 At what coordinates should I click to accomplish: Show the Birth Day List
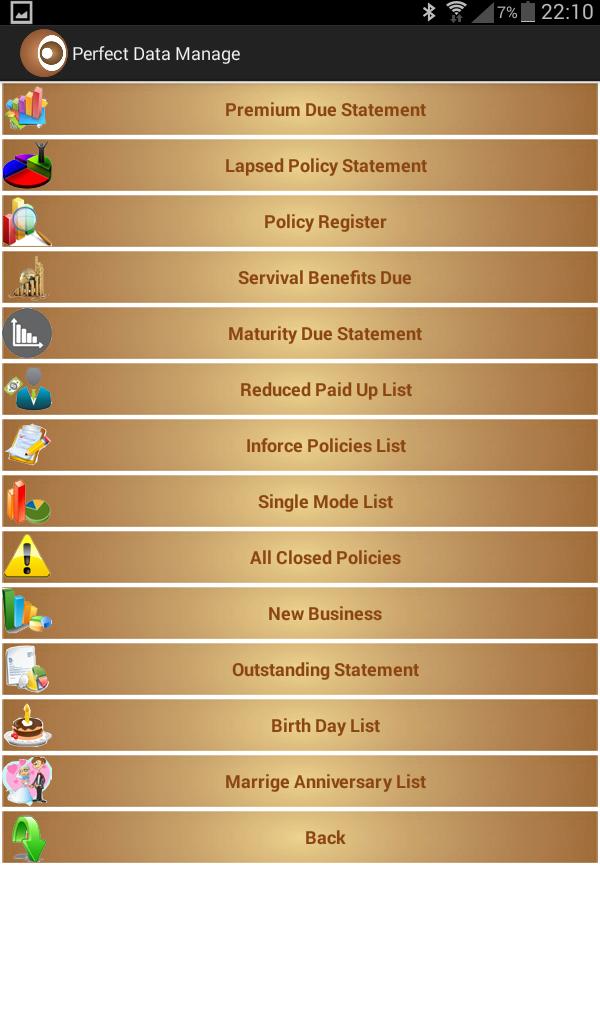tap(325, 726)
